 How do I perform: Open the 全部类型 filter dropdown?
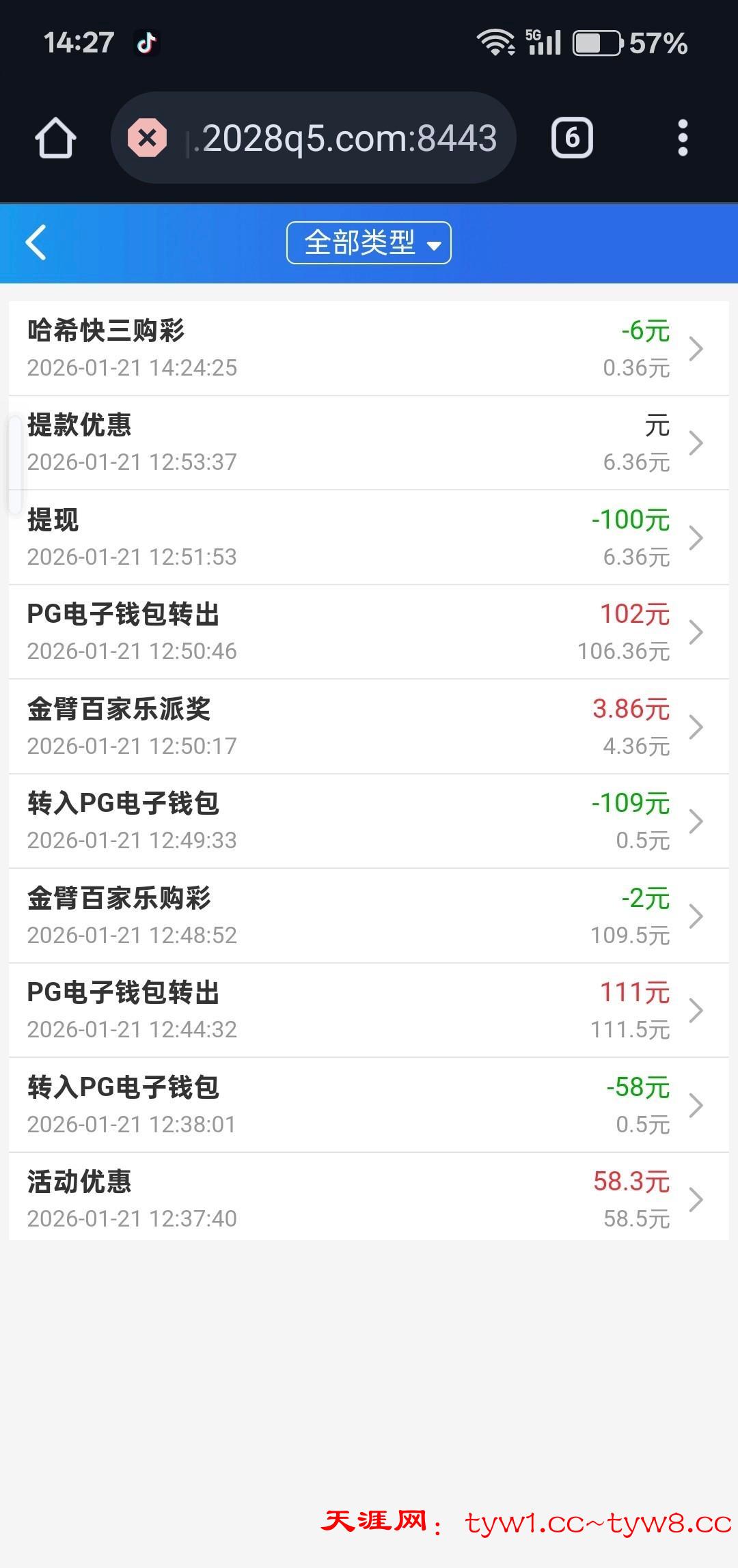click(368, 242)
